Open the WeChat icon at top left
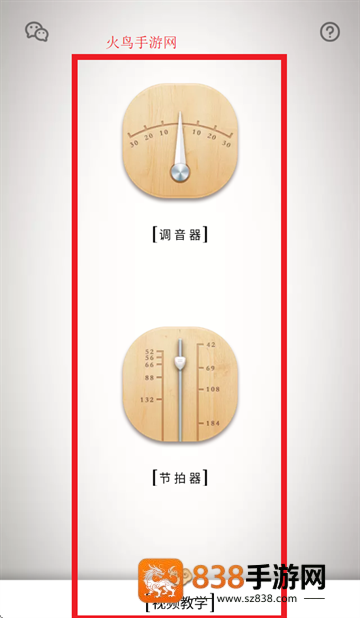The image size is (360, 618). 37,31
